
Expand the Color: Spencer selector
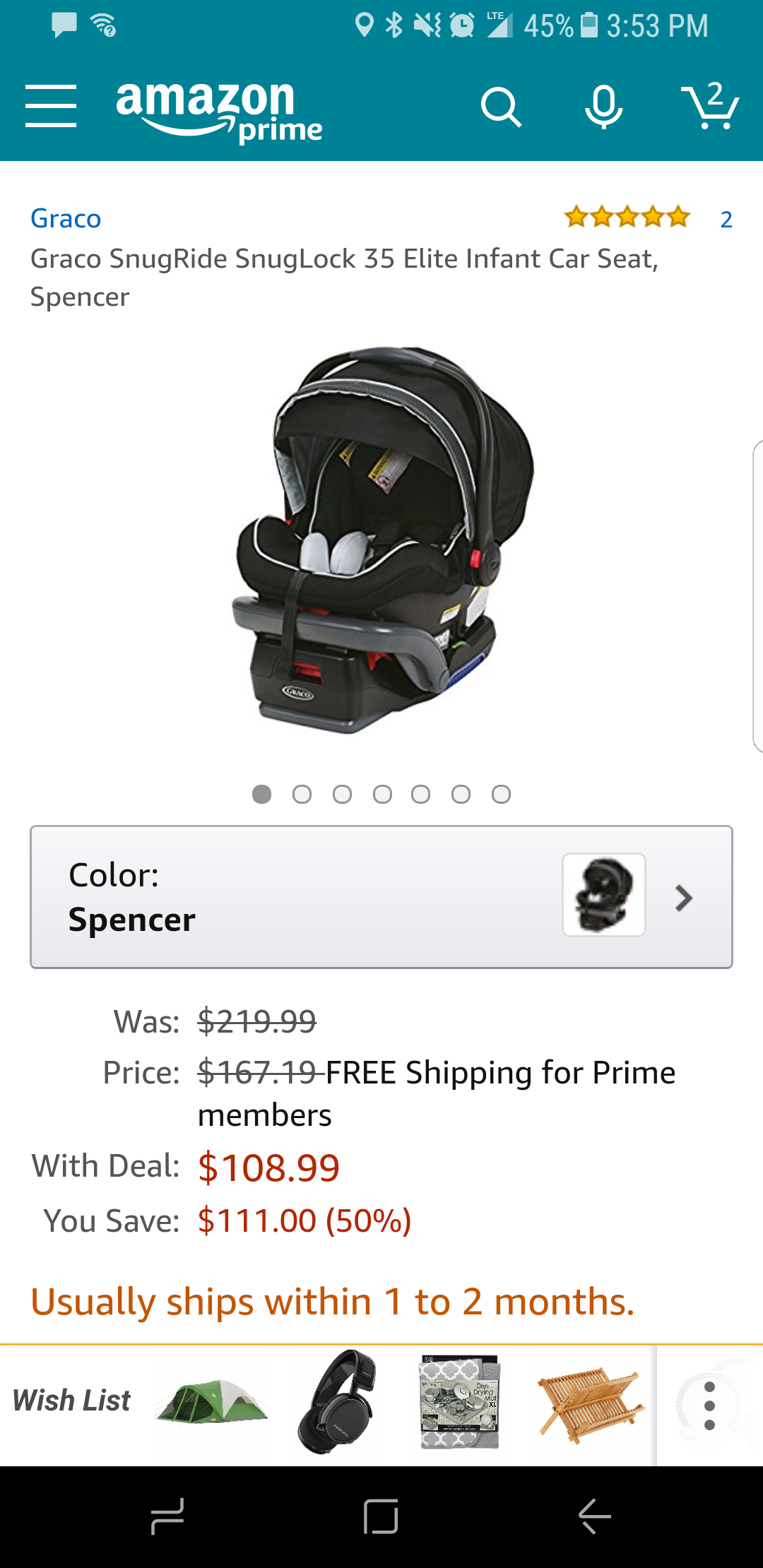click(381, 897)
